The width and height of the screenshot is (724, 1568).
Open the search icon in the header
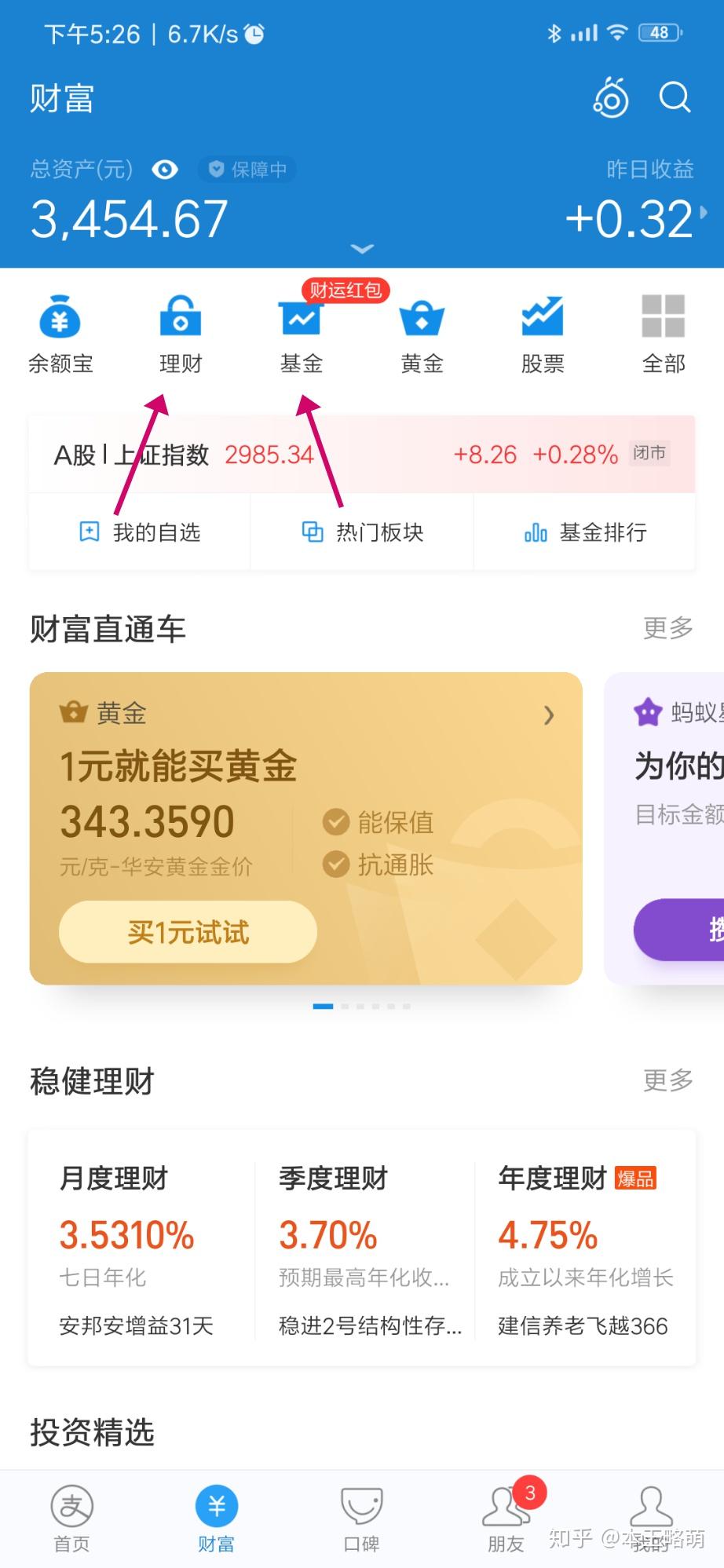click(675, 98)
